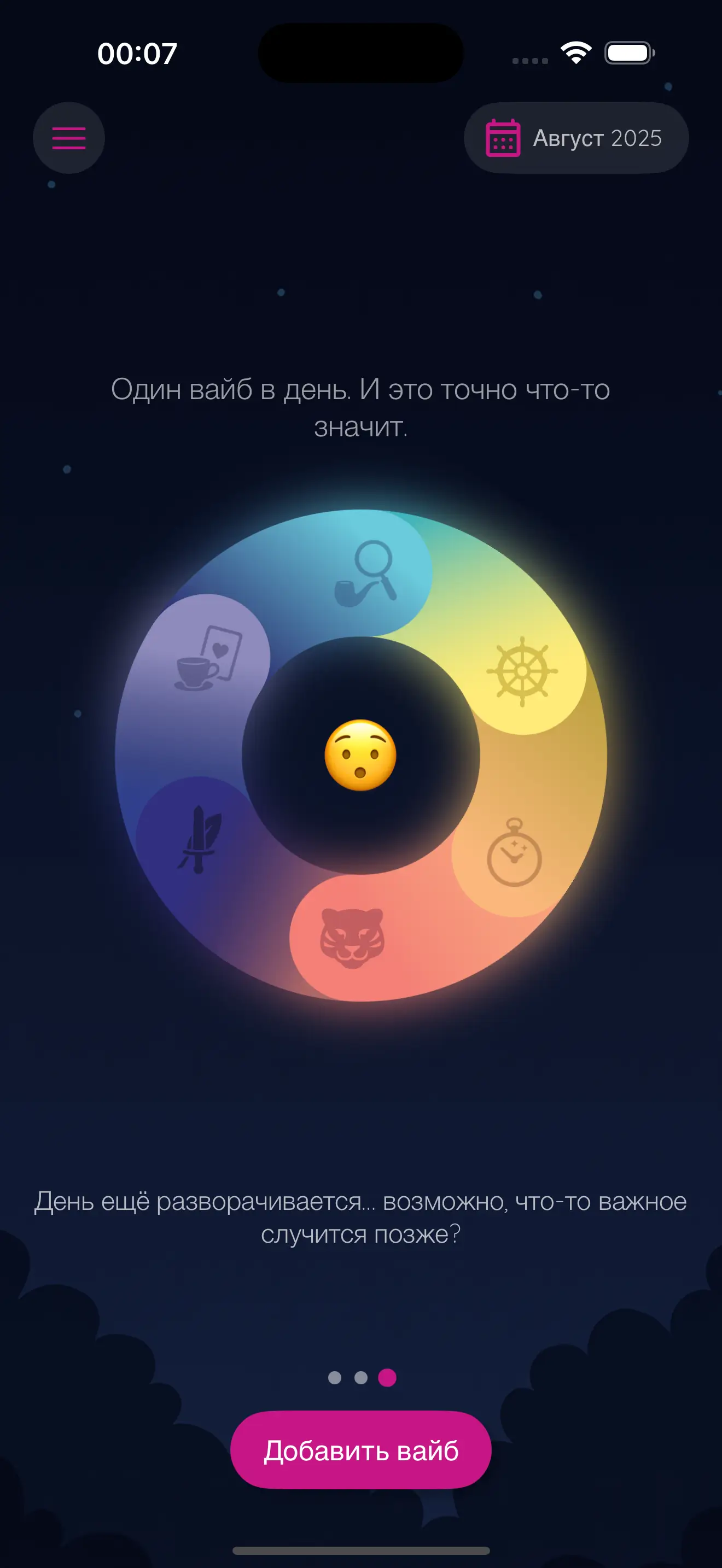
Task: Open the hamburger menu
Action: (69, 138)
